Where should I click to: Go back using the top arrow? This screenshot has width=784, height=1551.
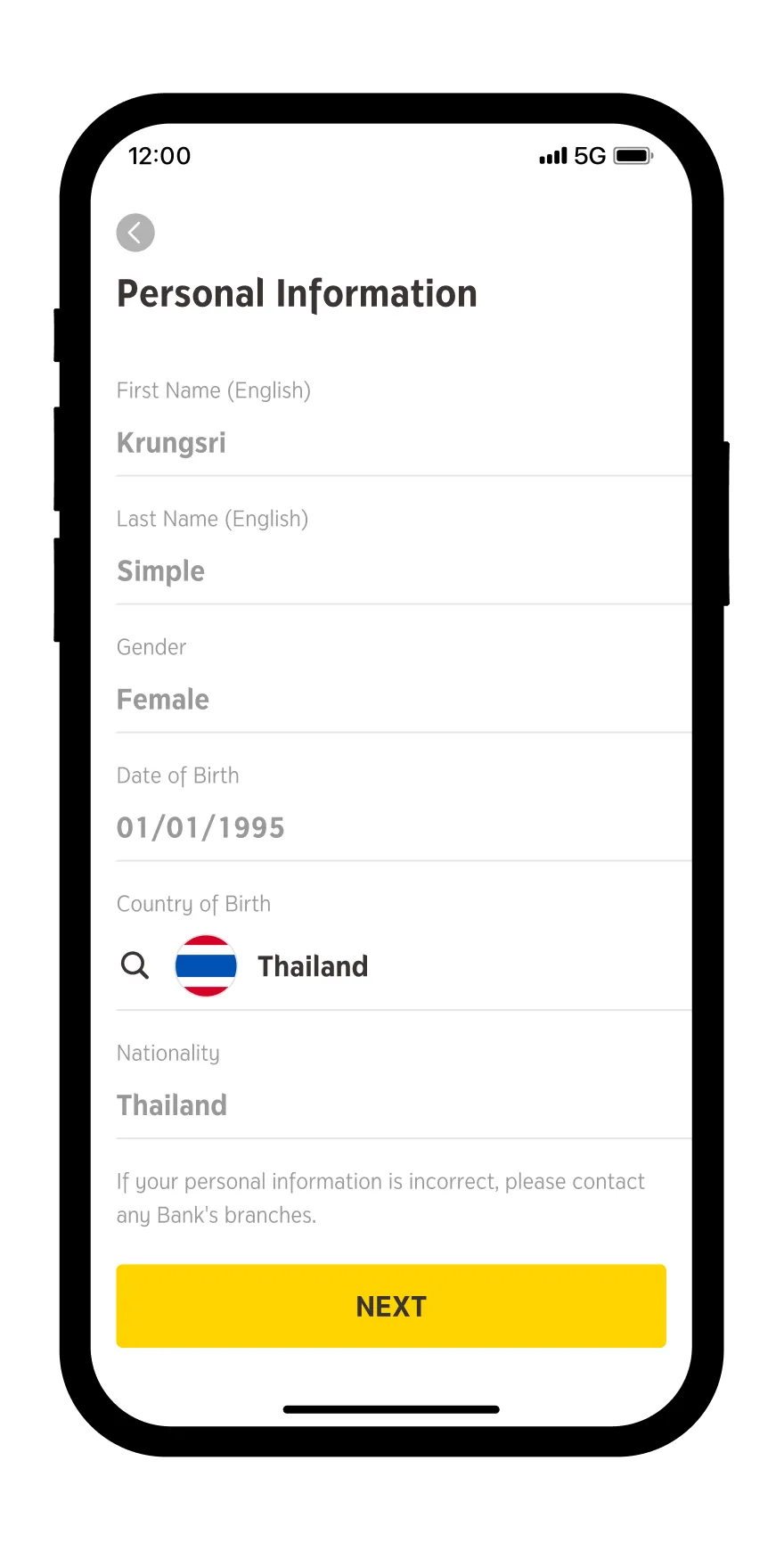point(135,233)
